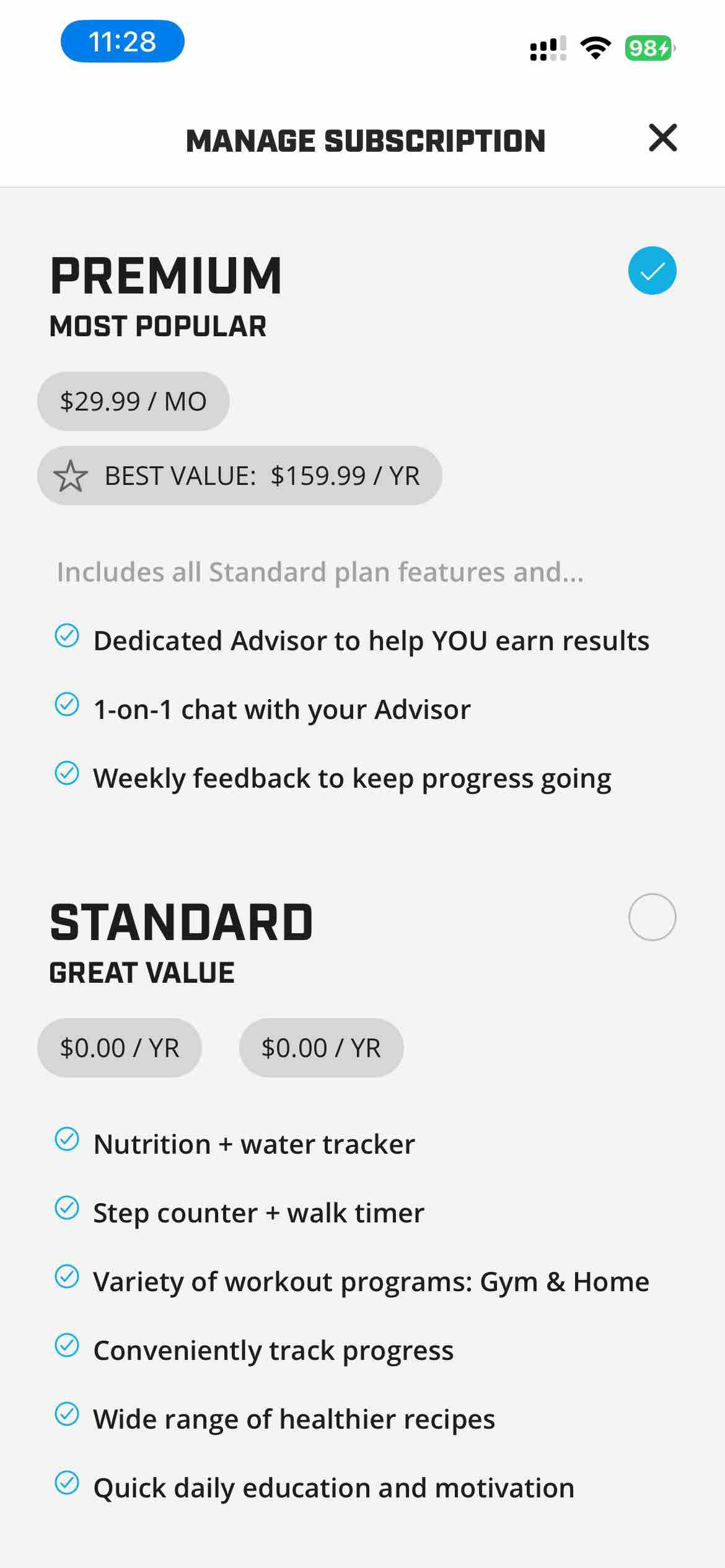This screenshot has height=1568, width=725.
Task: Toggle the checkmark beside Conveniently track progress
Action: tap(68, 1346)
